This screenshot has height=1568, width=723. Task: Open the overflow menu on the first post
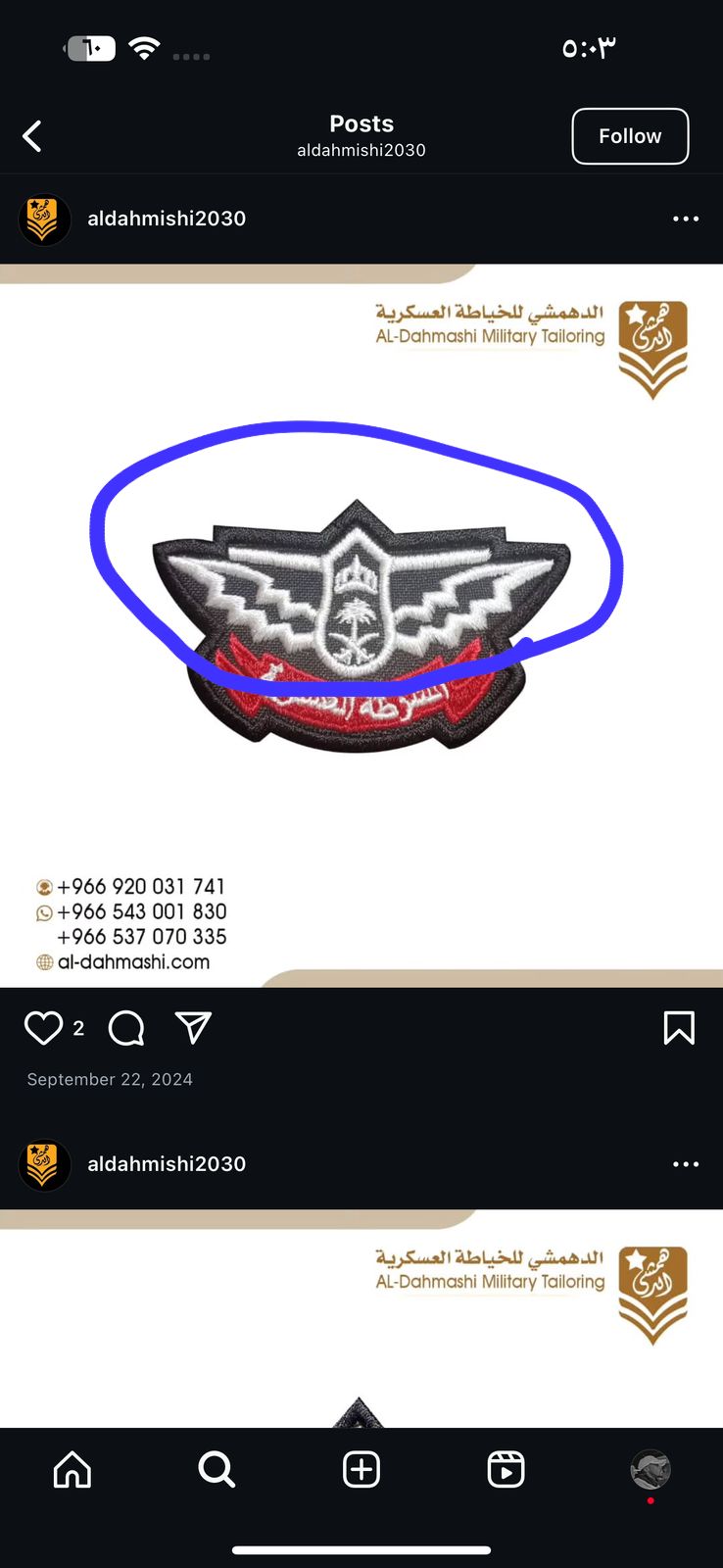click(686, 219)
